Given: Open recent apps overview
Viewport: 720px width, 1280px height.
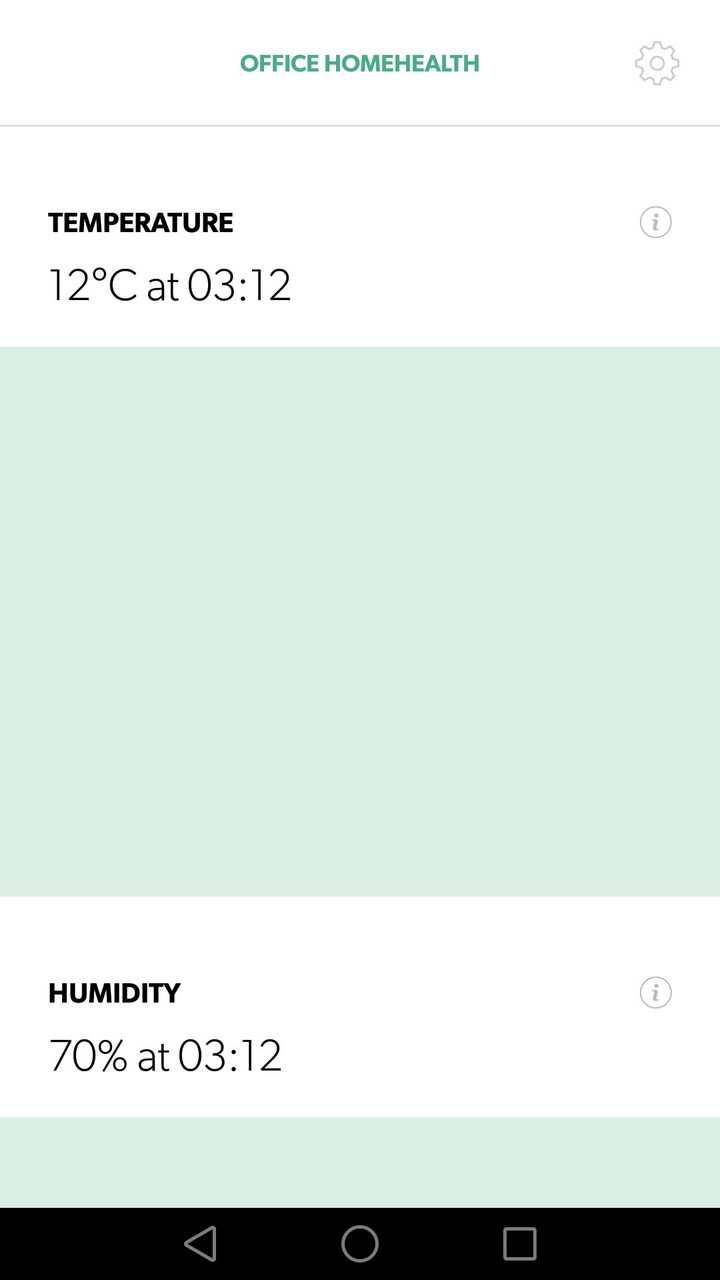Looking at the screenshot, I should (520, 1244).
